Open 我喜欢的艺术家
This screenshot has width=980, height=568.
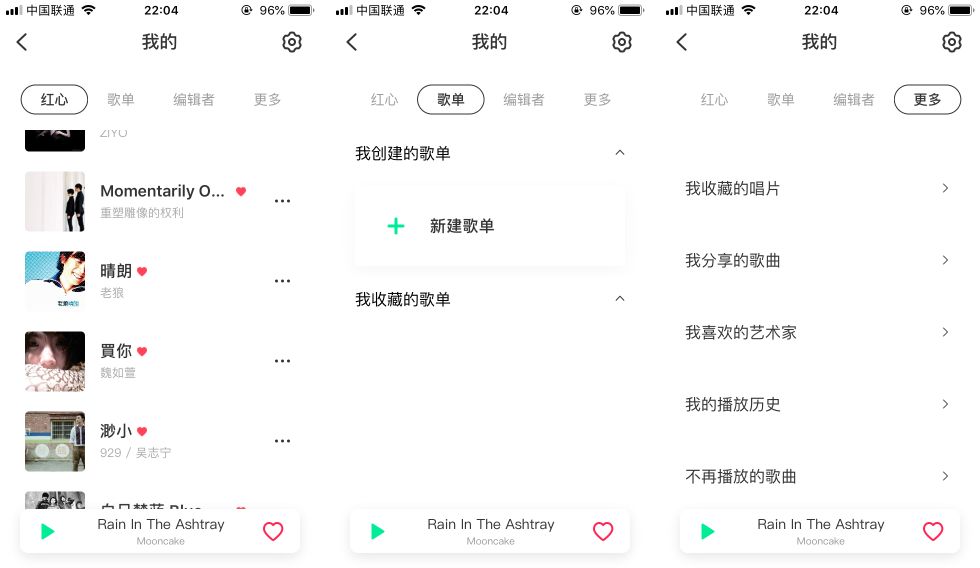pos(817,332)
